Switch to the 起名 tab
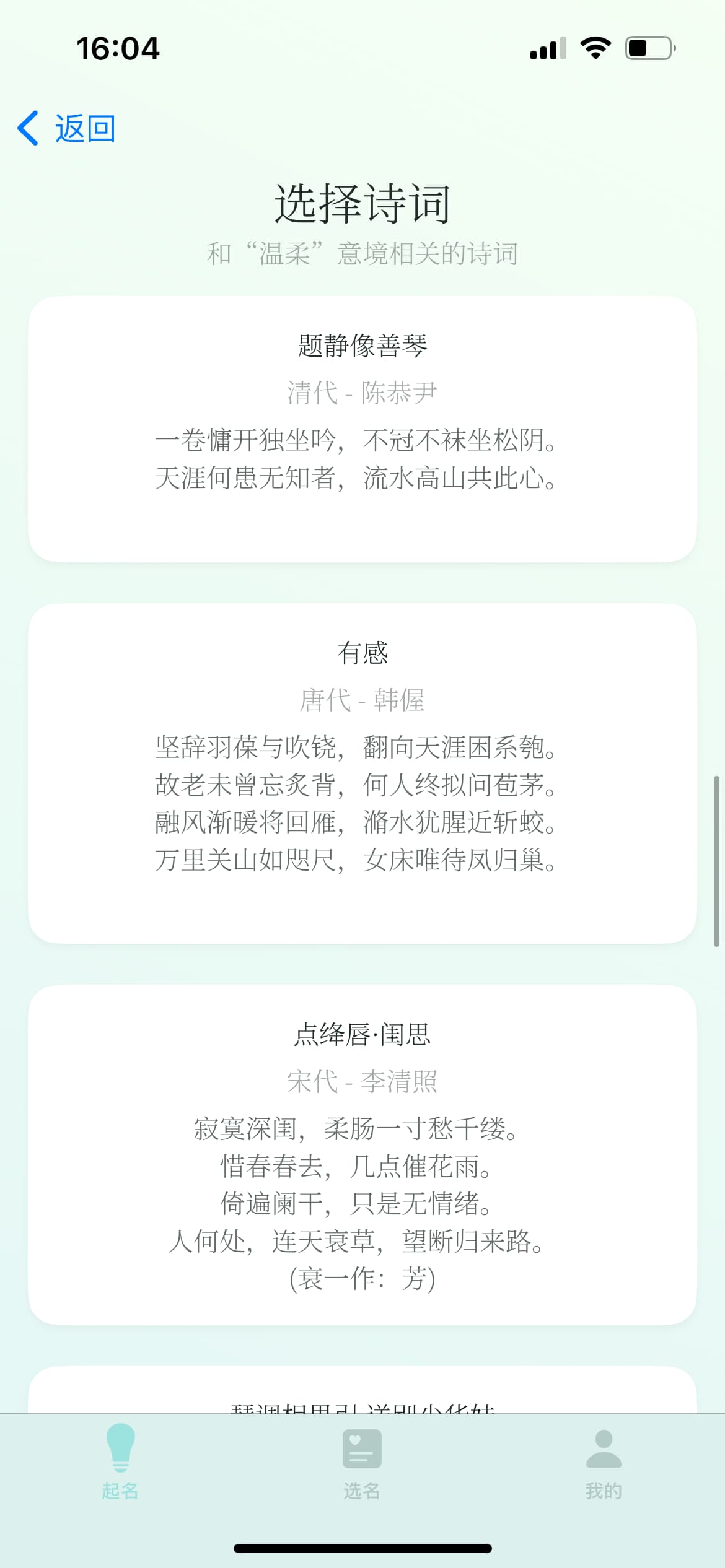The width and height of the screenshot is (725, 1568). click(120, 1461)
